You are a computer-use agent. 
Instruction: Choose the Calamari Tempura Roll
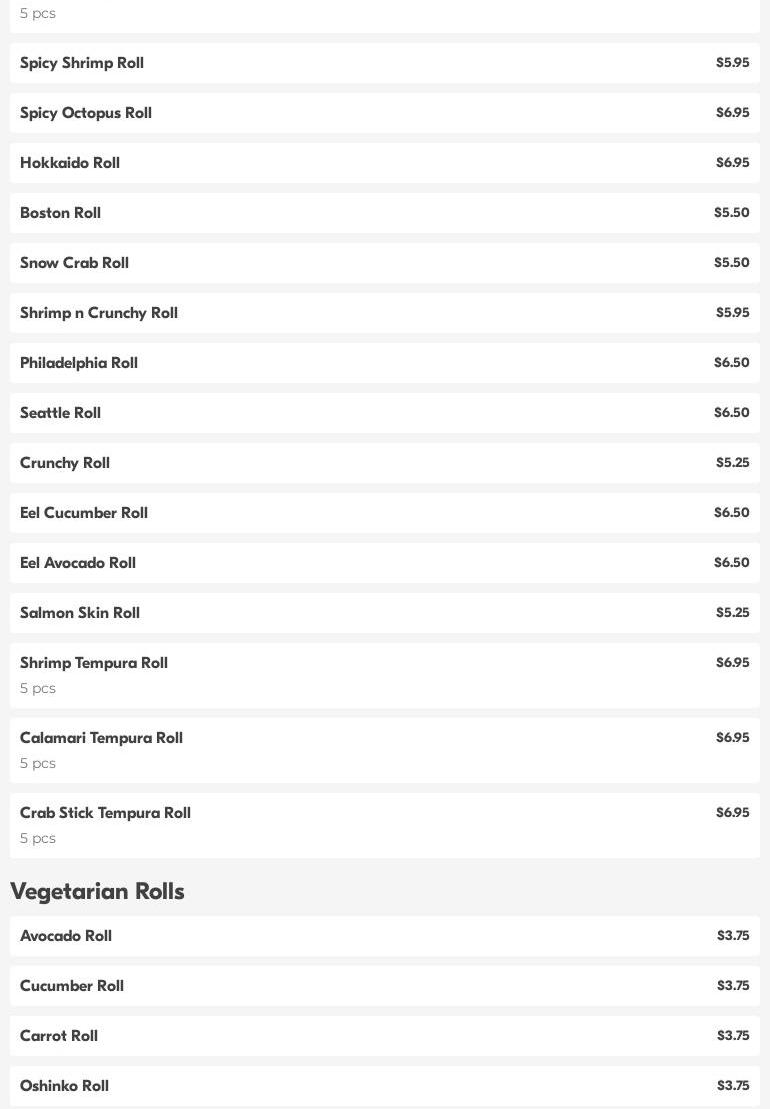pyautogui.click(x=384, y=750)
